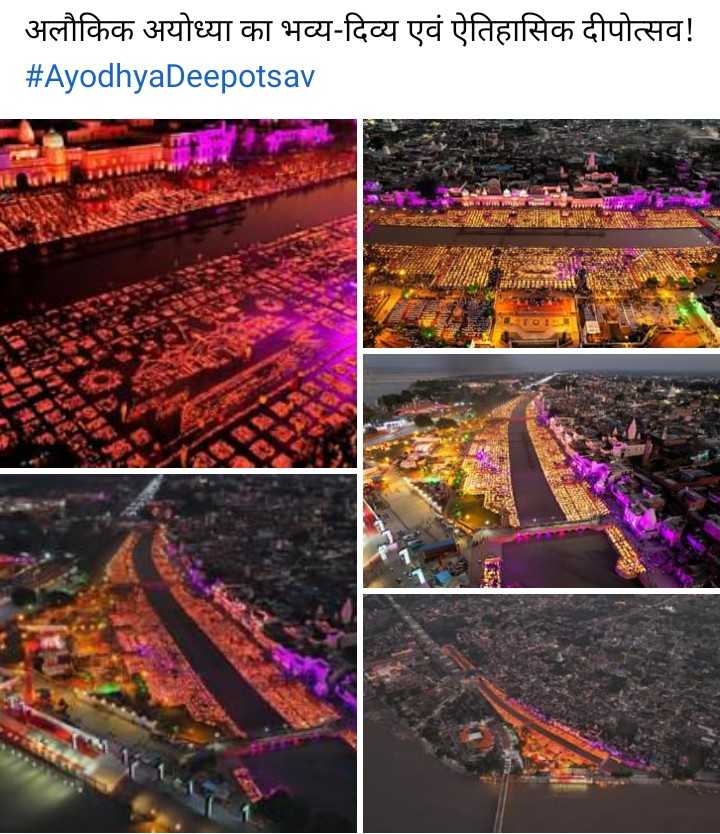Screen dimensions: 720x834
Task: Open the #AyodhyaDeepotsav hashtag link
Action: tap(169, 78)
